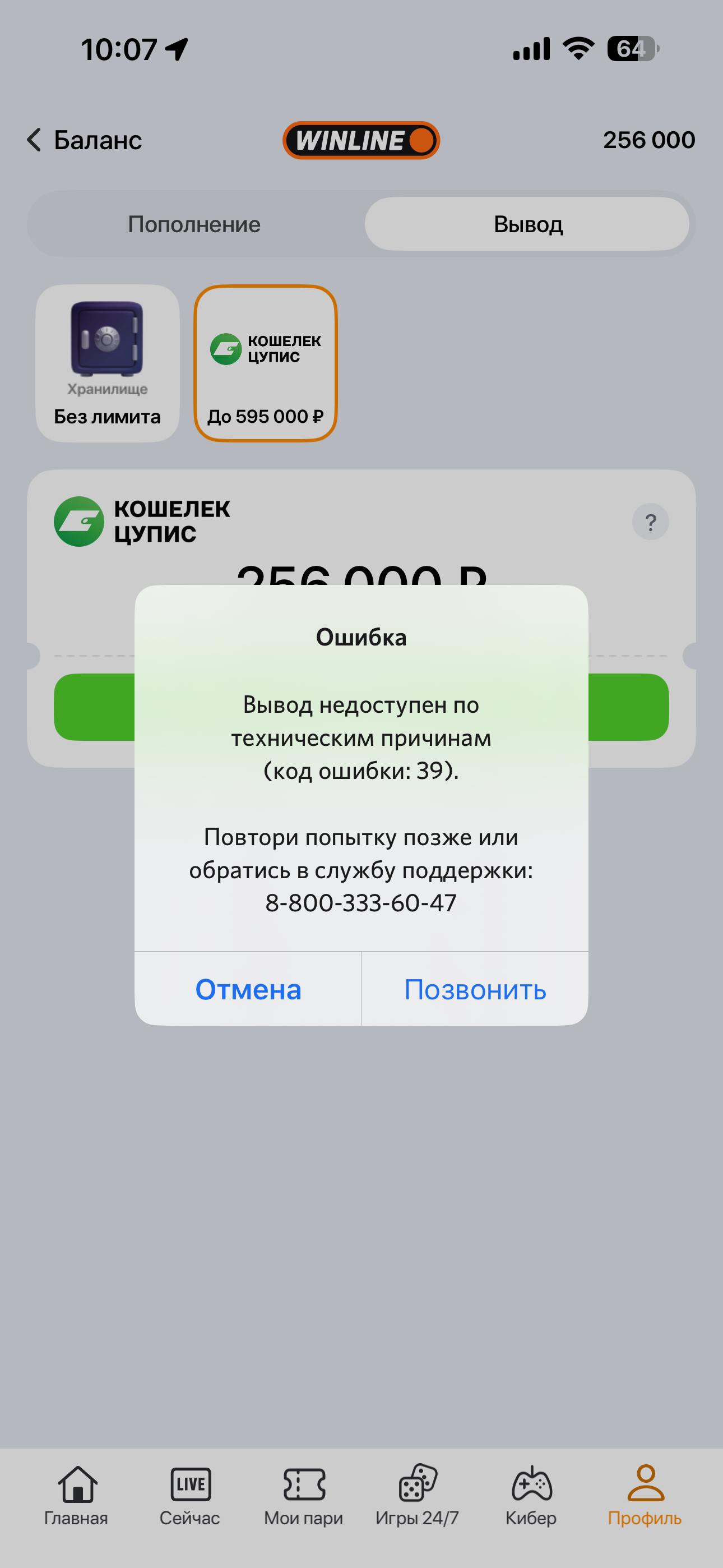The width and height of the screenshot is (723, 1568).
Task: Go back to Баланс
Action: pos(84,140)
